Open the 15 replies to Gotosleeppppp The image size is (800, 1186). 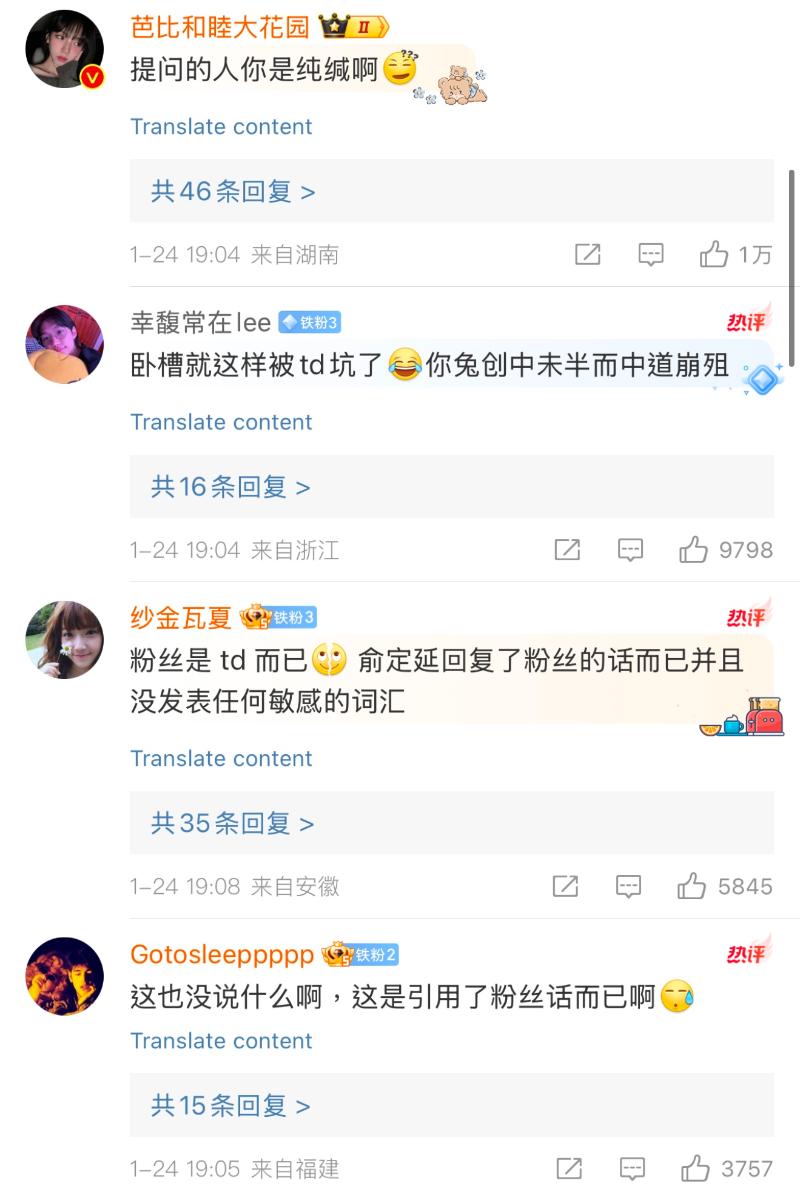click(x=231, y=1105)
